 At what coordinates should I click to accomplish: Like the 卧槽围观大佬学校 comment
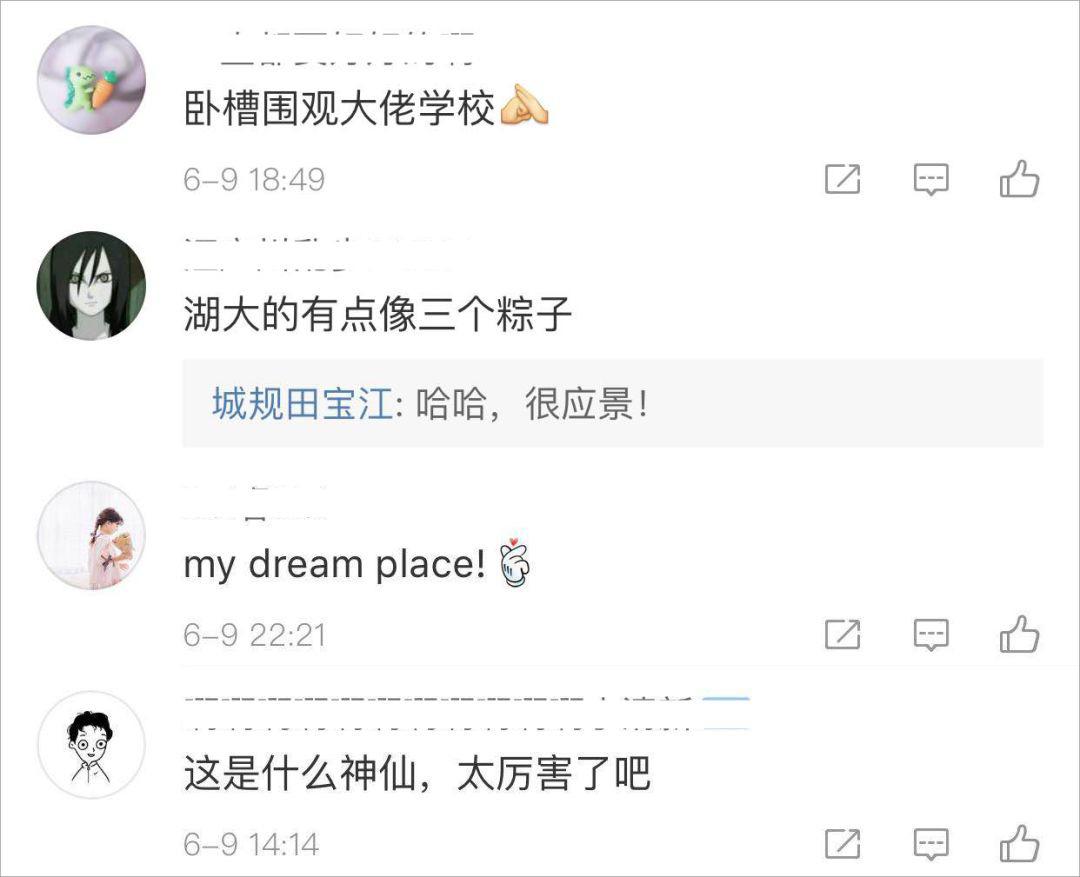coord(1019,180)
